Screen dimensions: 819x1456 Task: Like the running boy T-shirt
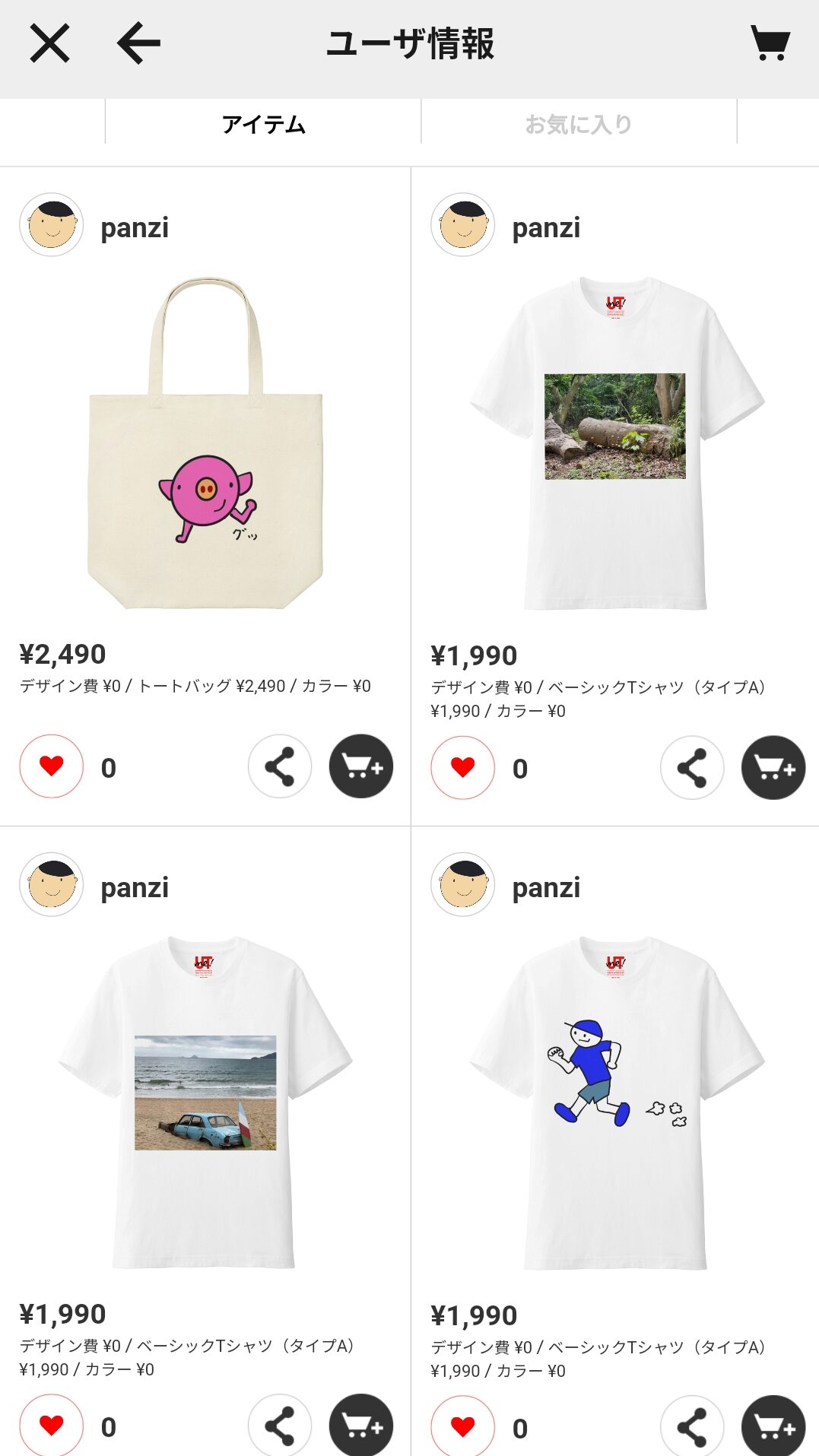pos(462,1427)
